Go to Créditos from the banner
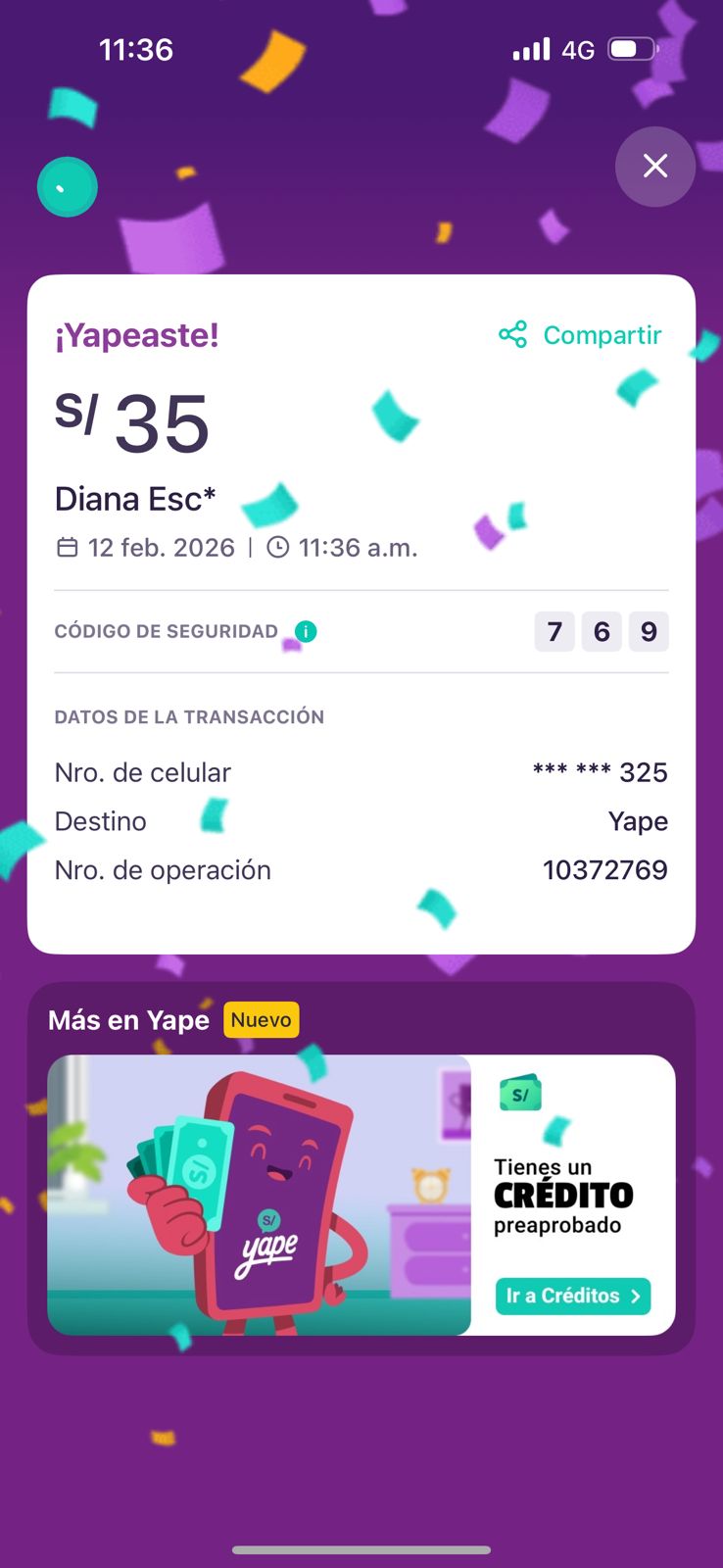Image resolution: width=723 pixels, height=1568 pixels. click(x=572, y=1296)
